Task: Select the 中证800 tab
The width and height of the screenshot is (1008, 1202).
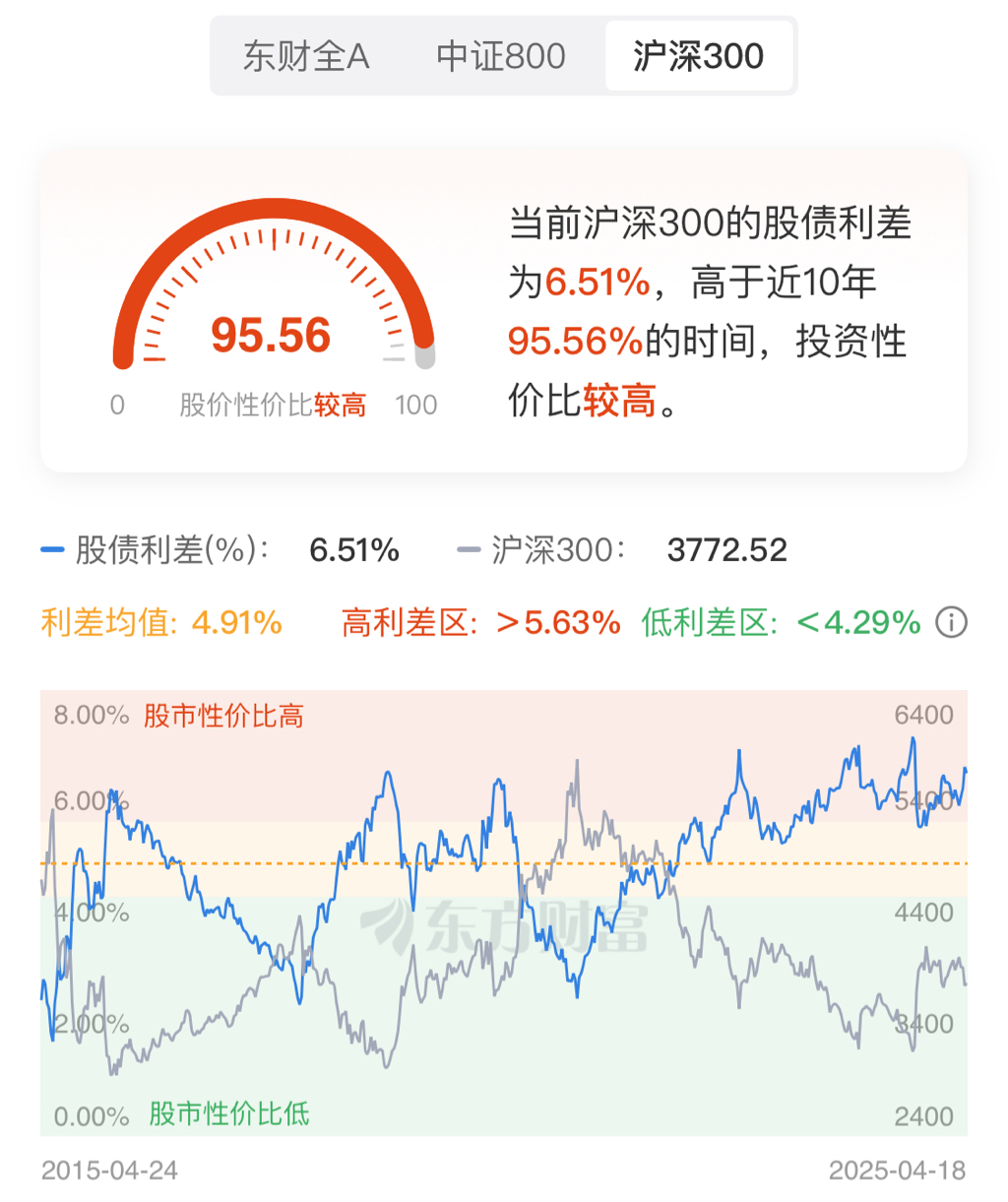Action: click(501, 56)
